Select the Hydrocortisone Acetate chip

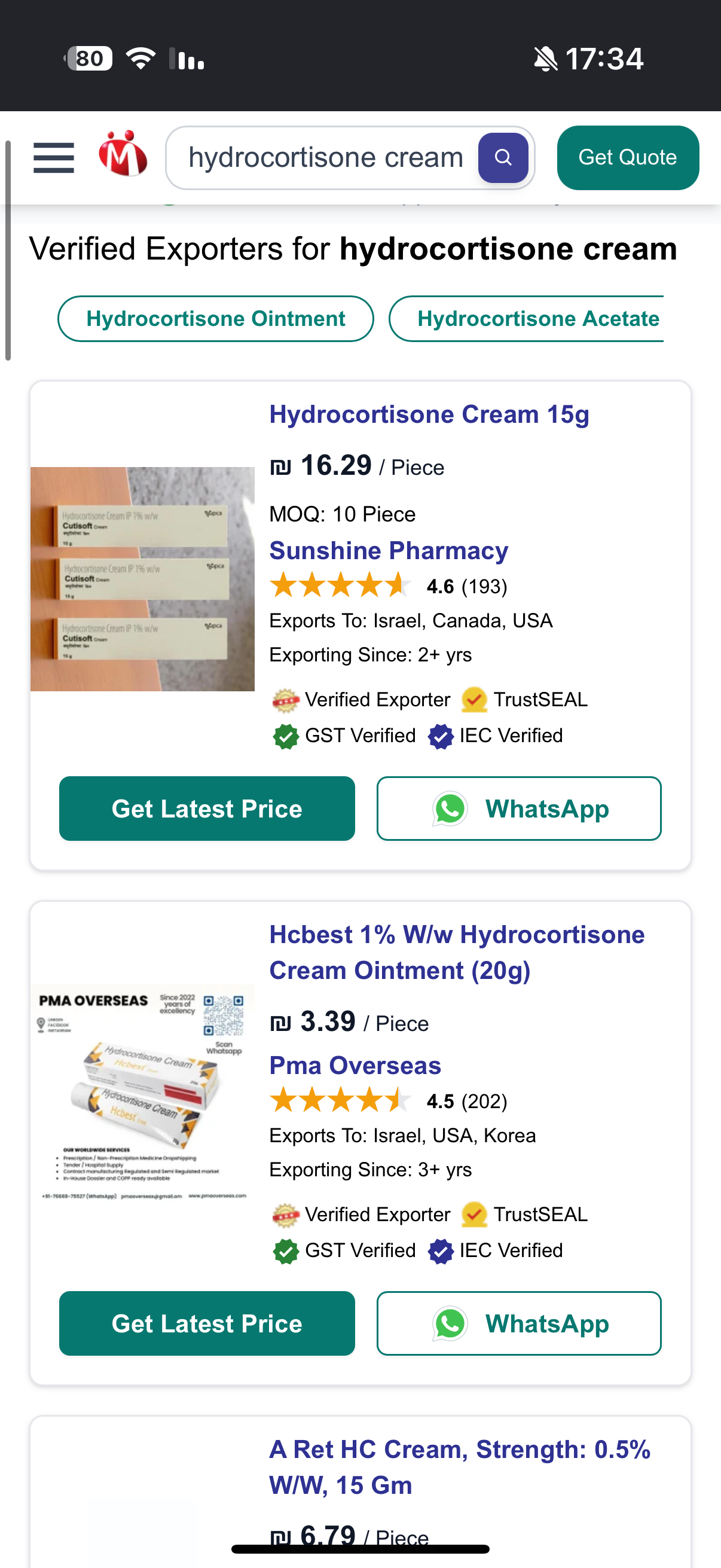pyautogui.click(x=526, y=318)
